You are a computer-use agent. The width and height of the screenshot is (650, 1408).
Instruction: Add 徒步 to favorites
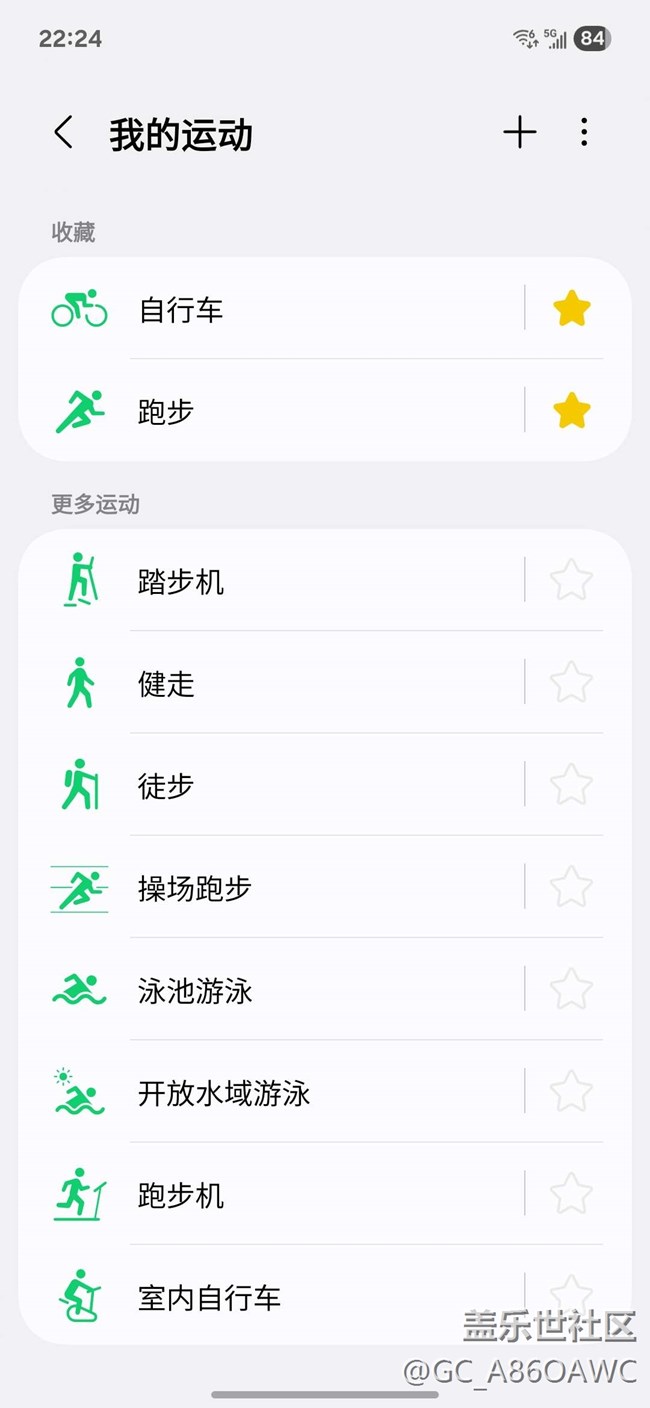click(572, 785)
